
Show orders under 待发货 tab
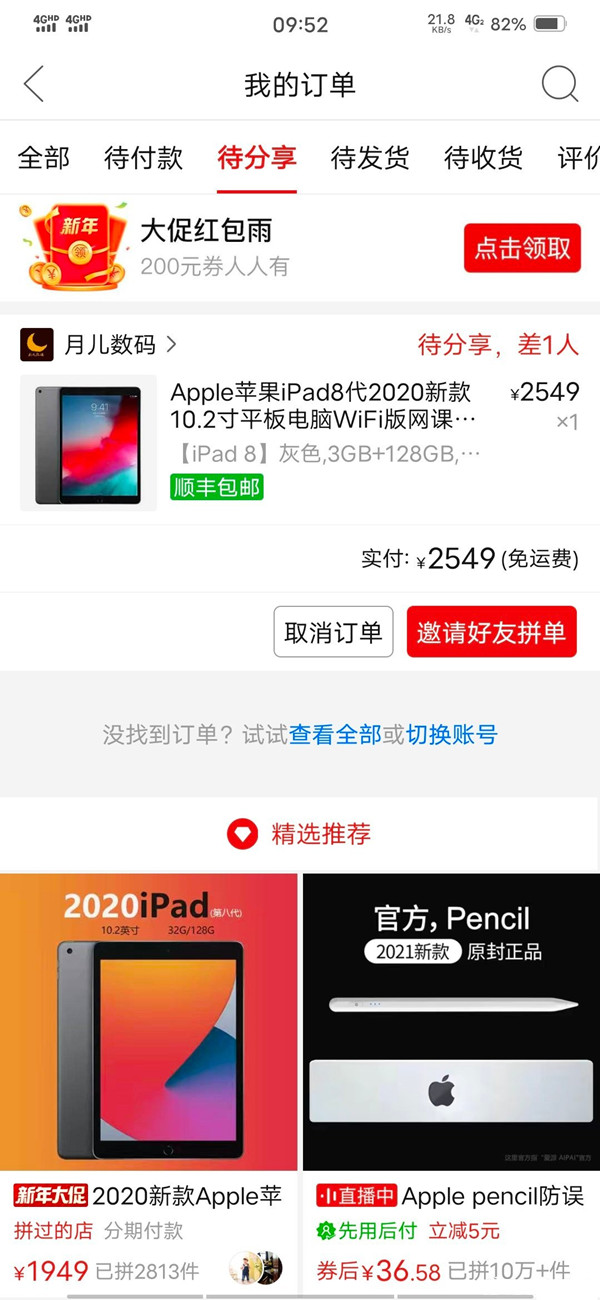[x=370, y=157]
